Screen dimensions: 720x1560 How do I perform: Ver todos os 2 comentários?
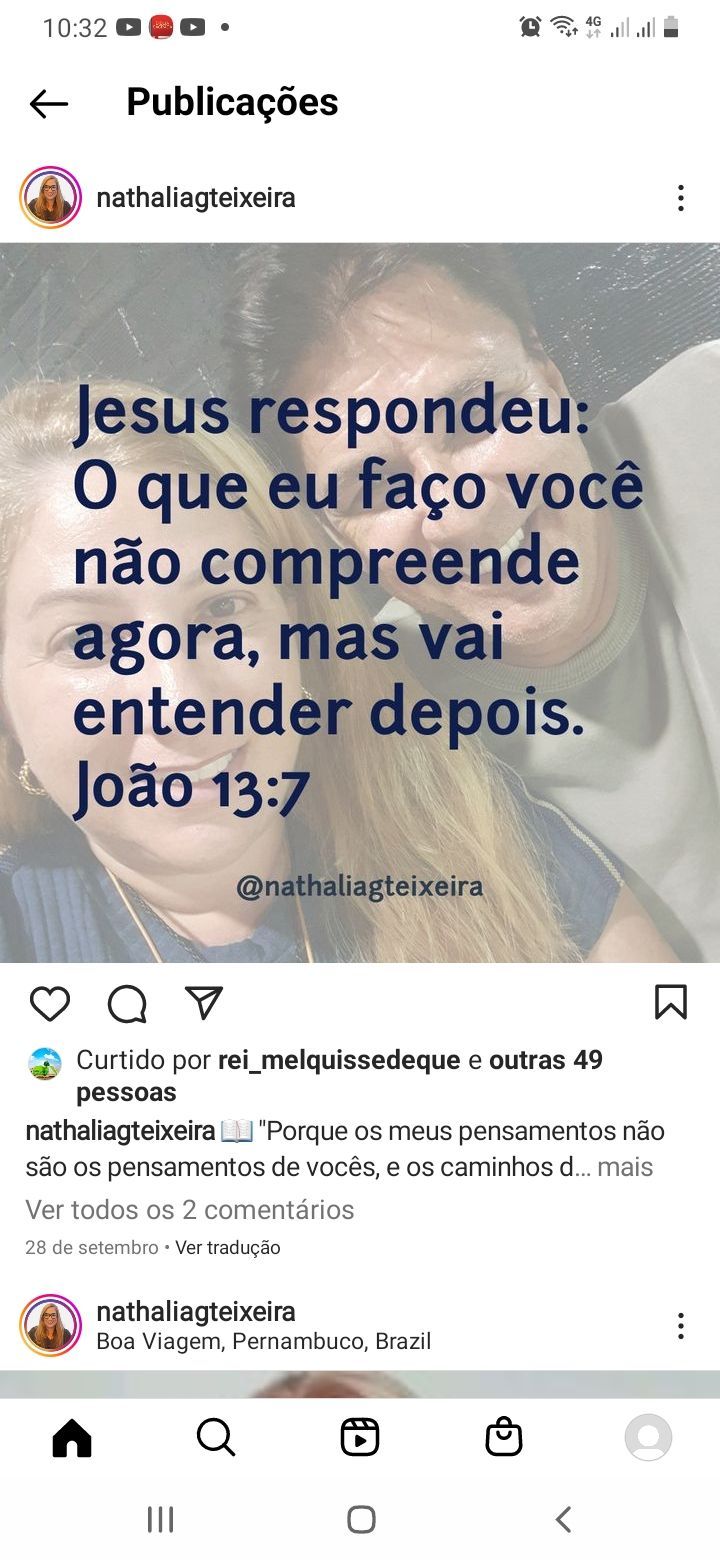[x=190, y=1210]
